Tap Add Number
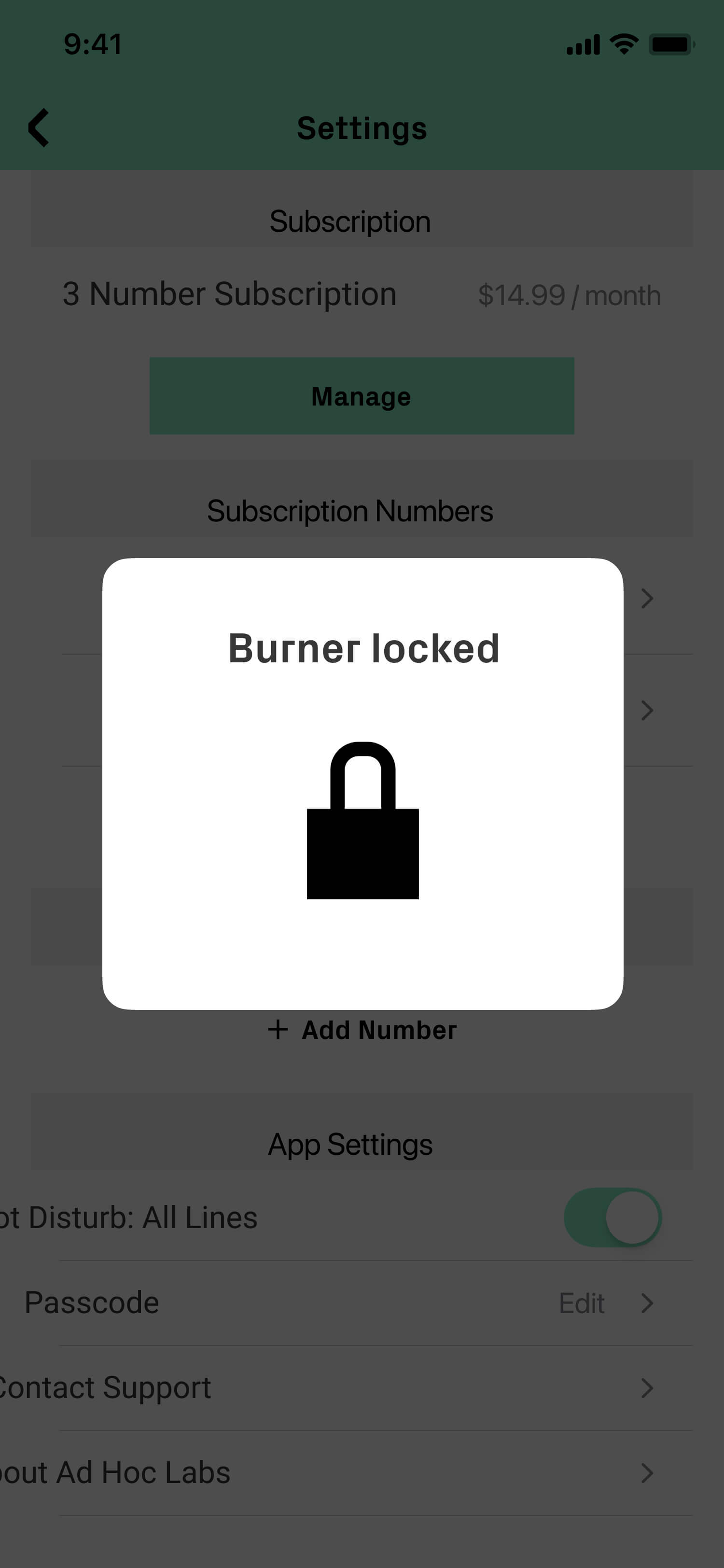This screenshot has width=724, height=1568. point(362,1030)
